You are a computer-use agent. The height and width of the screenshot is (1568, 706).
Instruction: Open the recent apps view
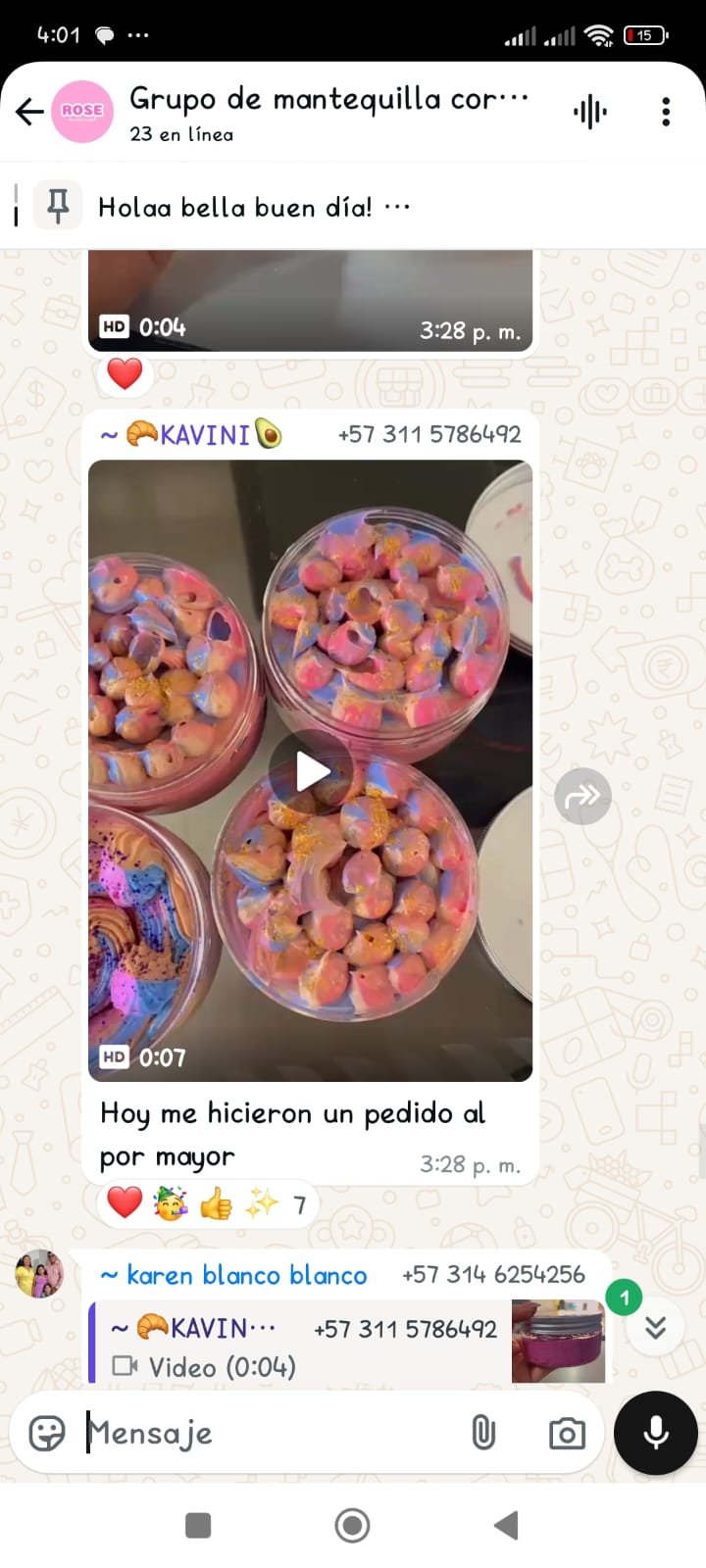tap(198, 1525)
